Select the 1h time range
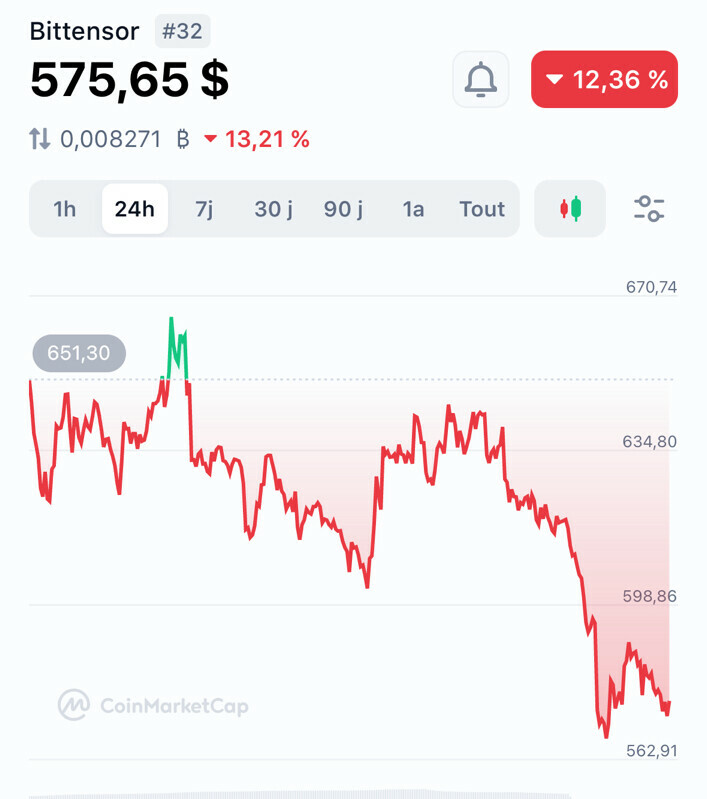The width and height of the screenshot is (707, 799). [65, 209]
